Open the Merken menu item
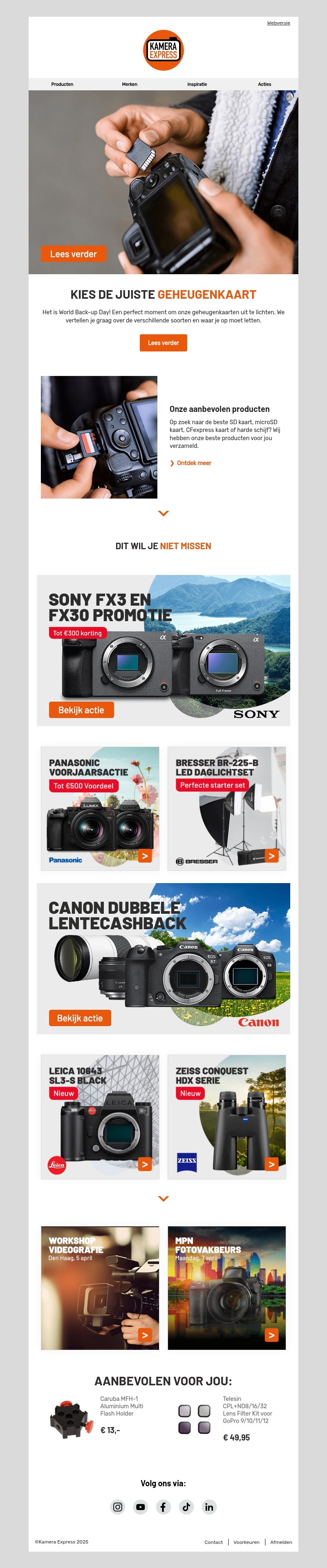The width and height of the screenshot is (327, 1568). [129, 85]
